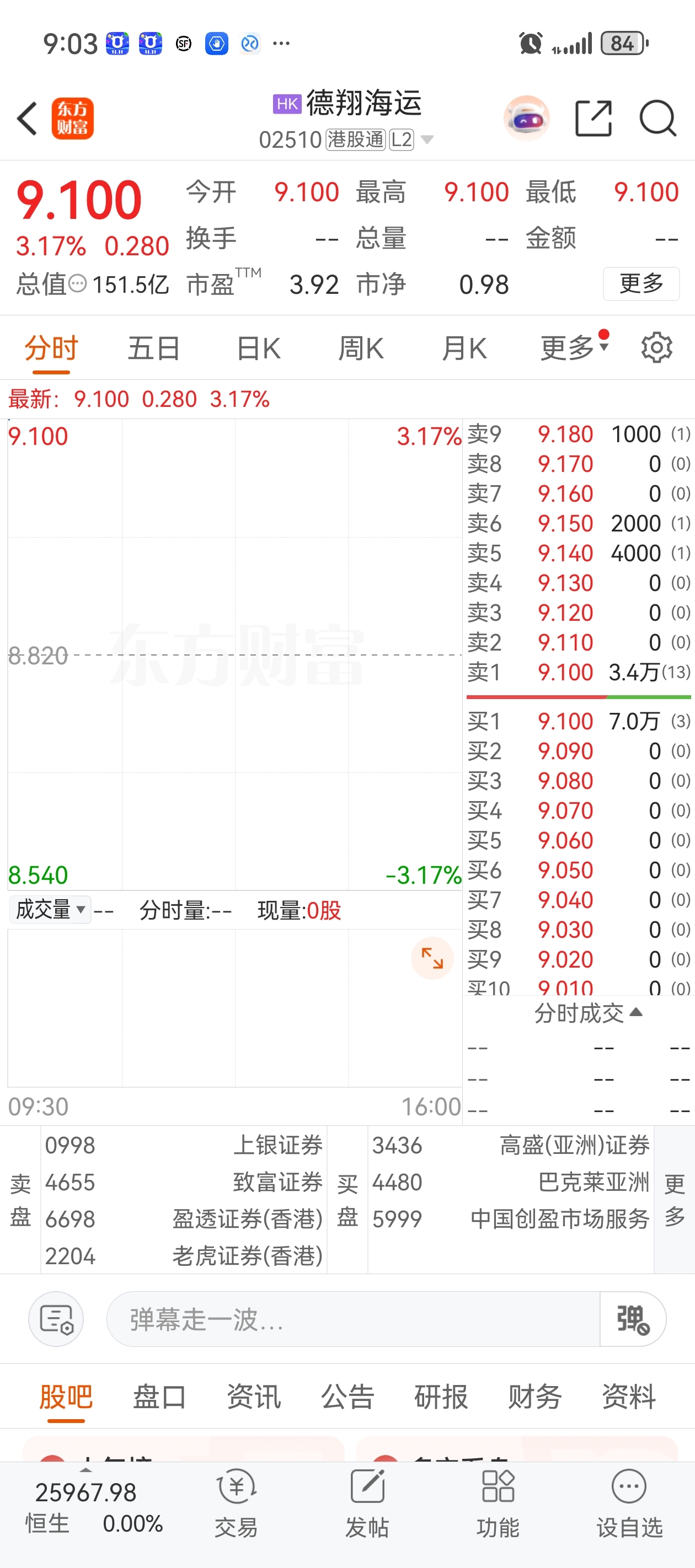Select the 周K chart tab

361,349
